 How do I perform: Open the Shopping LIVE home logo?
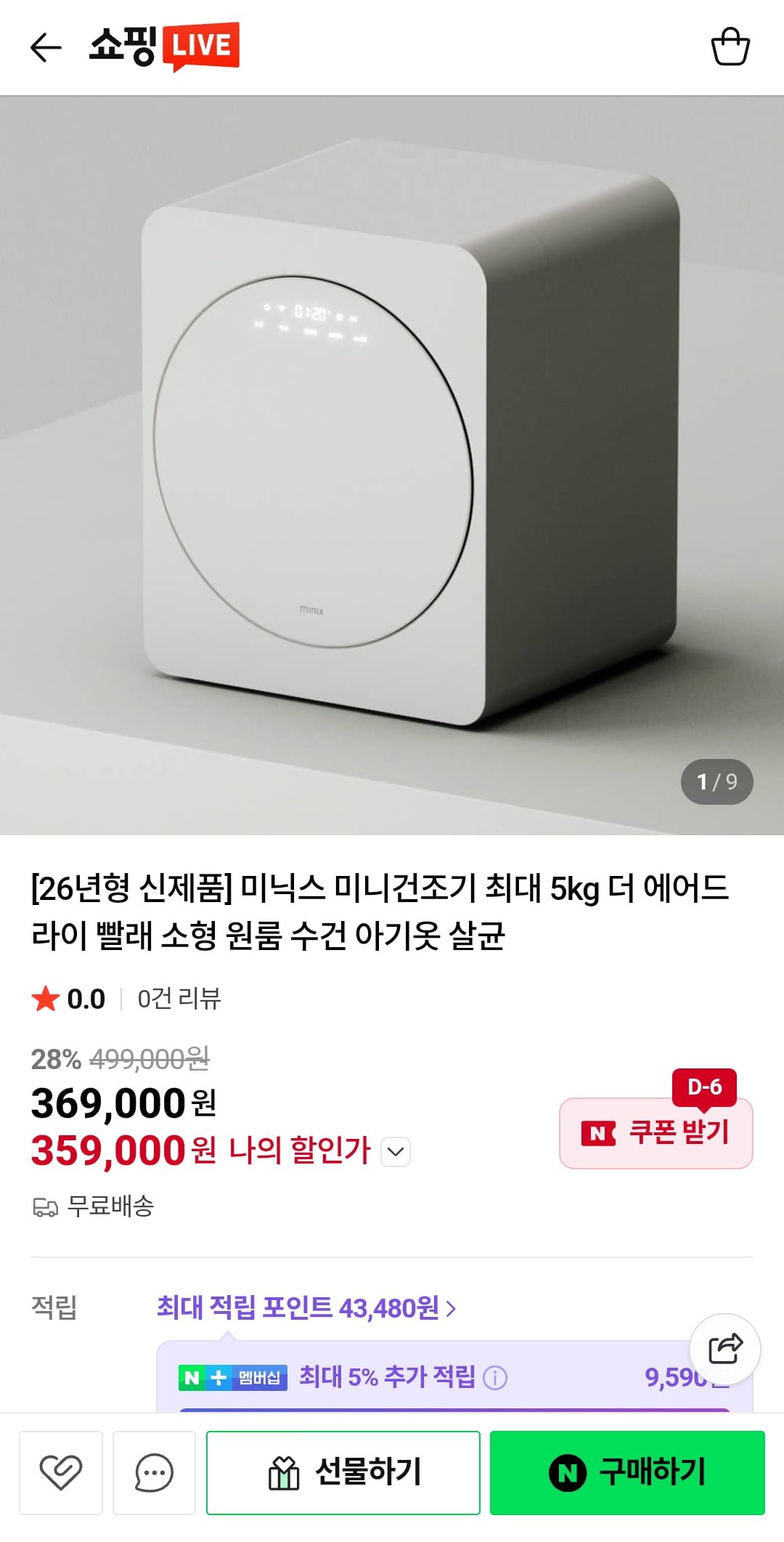(x=164, y=46)
